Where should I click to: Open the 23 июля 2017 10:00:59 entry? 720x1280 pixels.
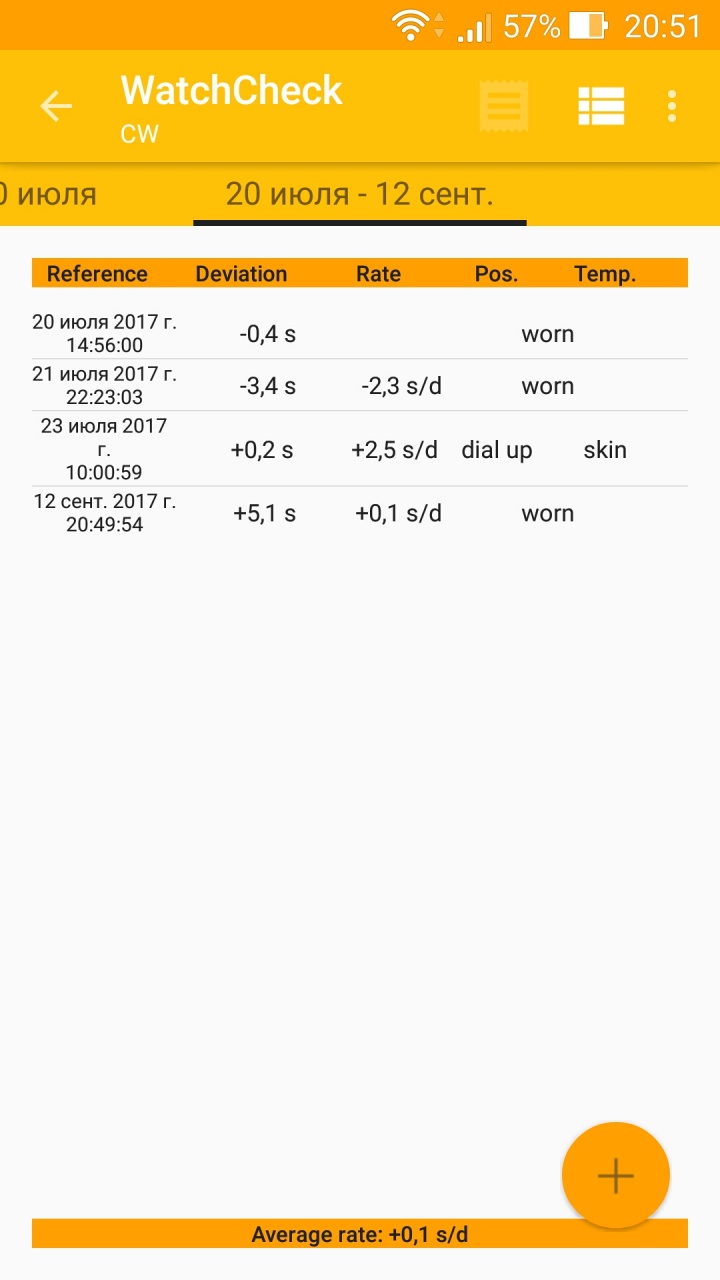360,449
